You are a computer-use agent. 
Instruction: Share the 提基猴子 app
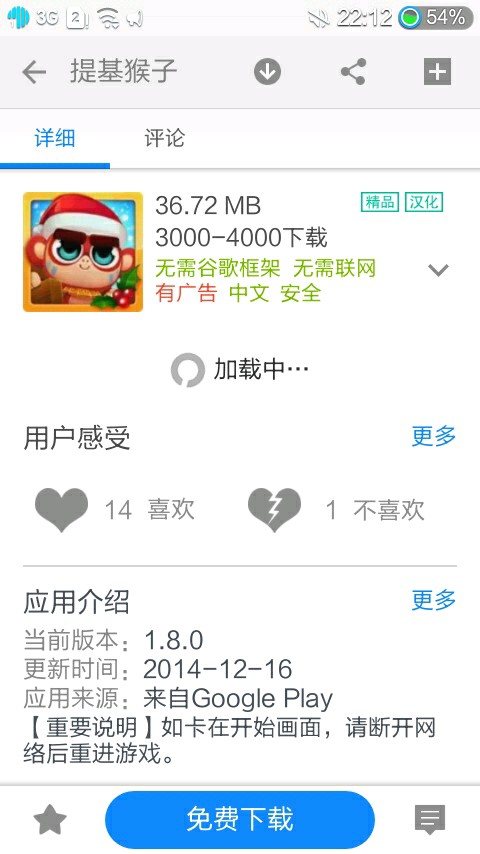point(353,71)
